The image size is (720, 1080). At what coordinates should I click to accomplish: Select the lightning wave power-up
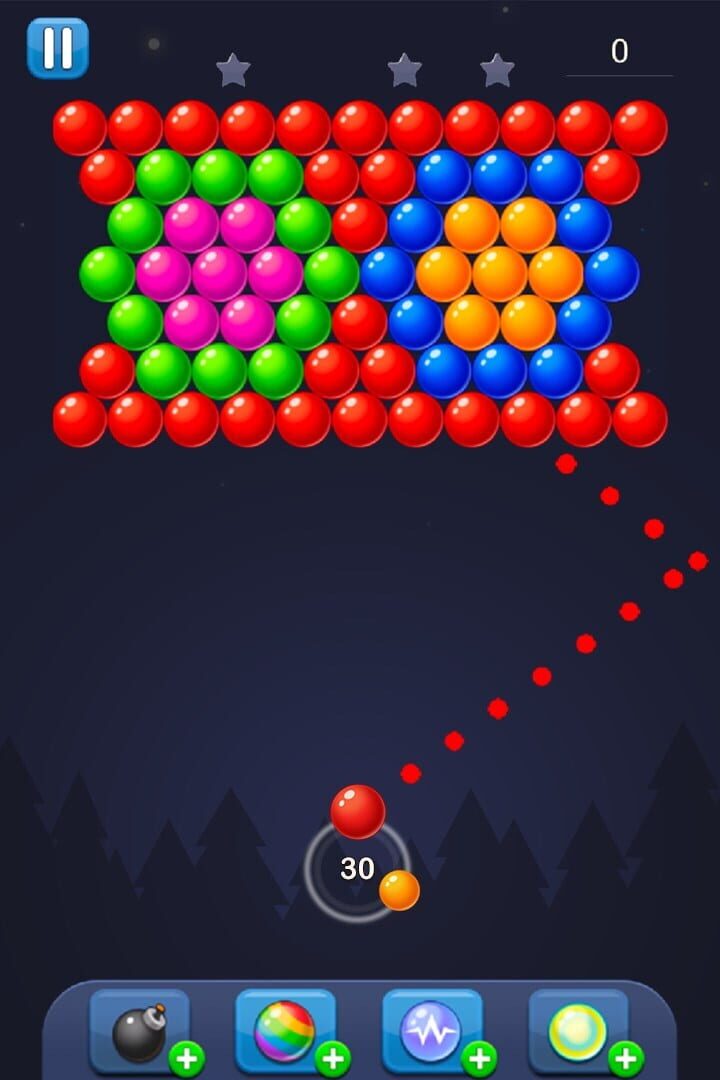(x=432, y=1030)
